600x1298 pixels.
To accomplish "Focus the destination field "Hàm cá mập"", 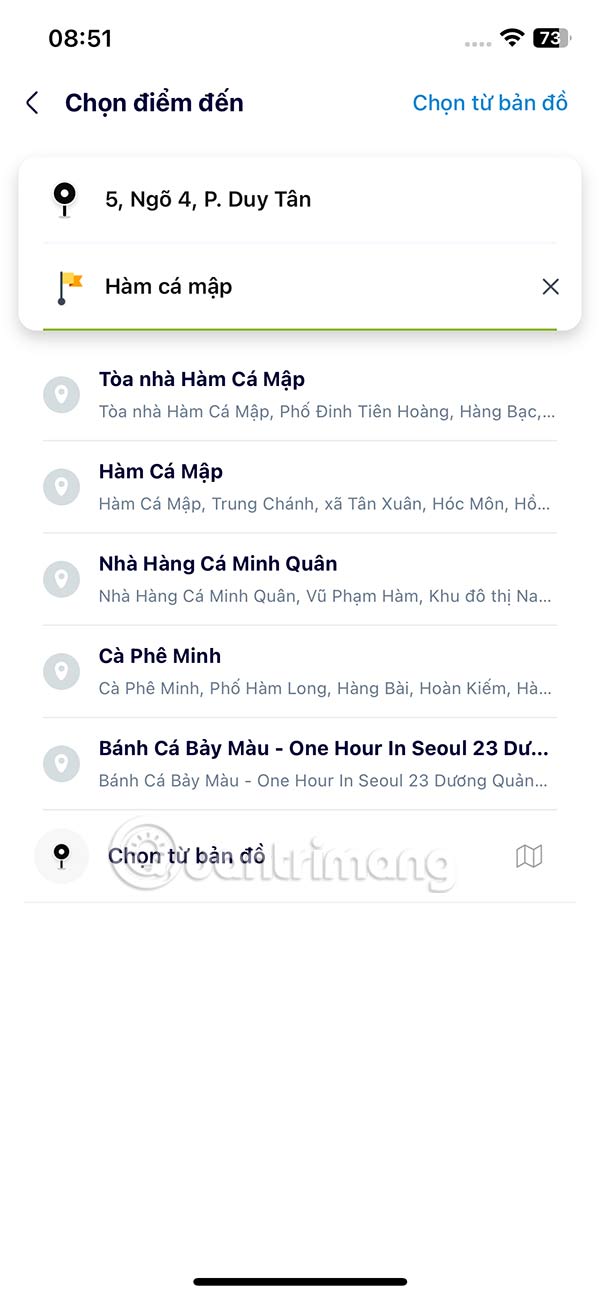I will [300, 287].
